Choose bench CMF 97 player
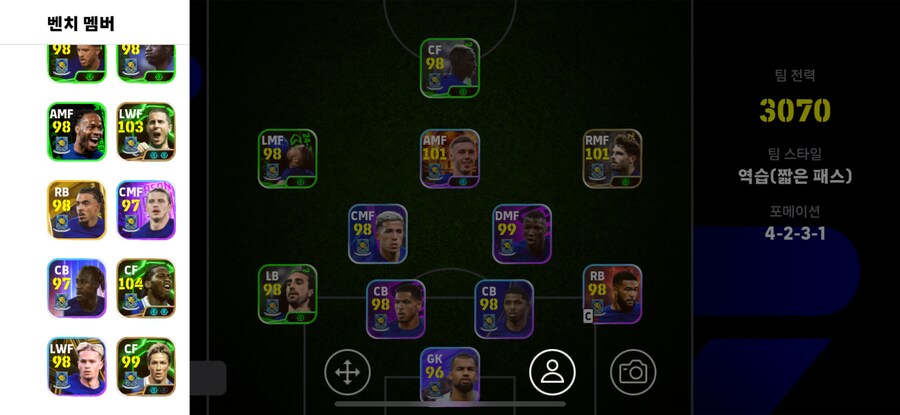This screenshot has width=900, height=415. click(146, 210)
